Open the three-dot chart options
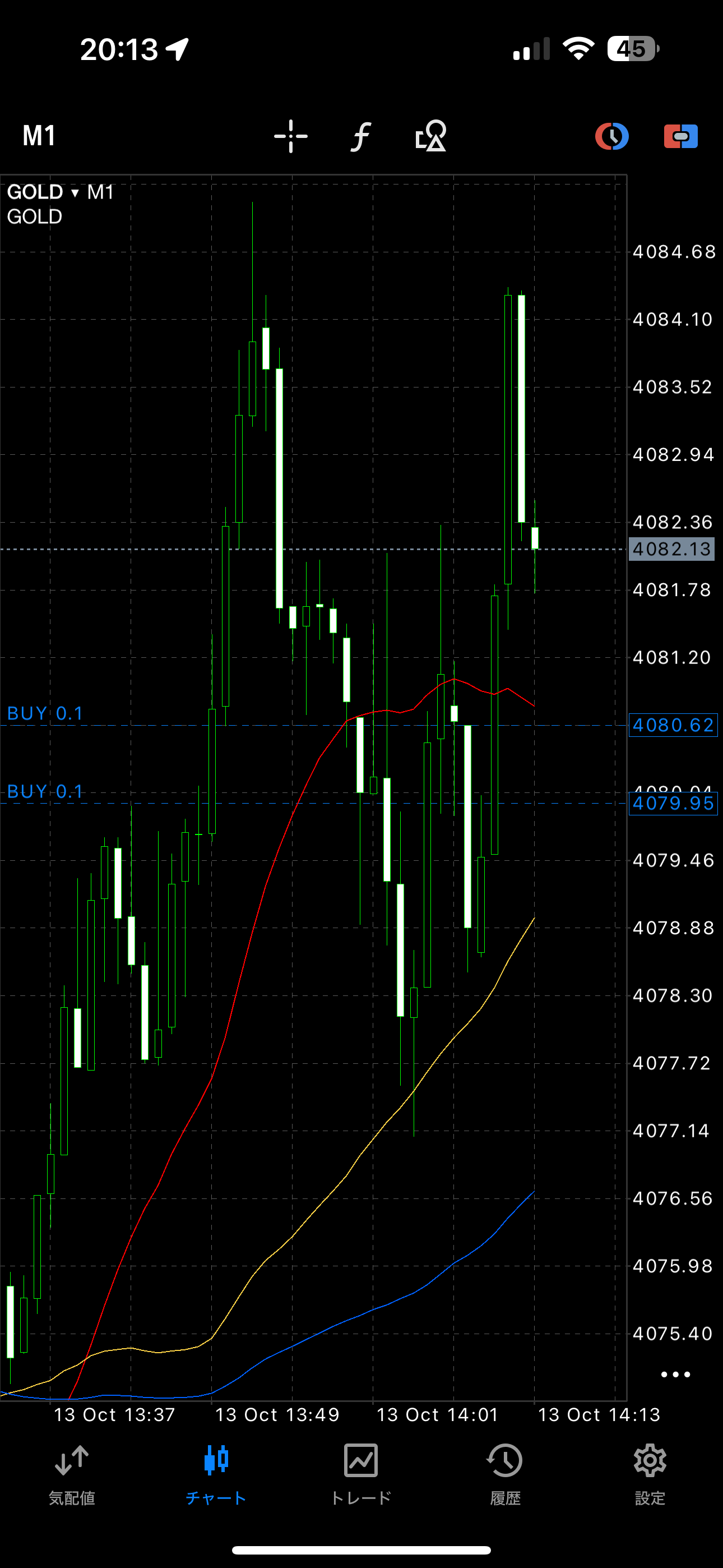This screenshot has width=723, height=1568. coord(675,1375)
